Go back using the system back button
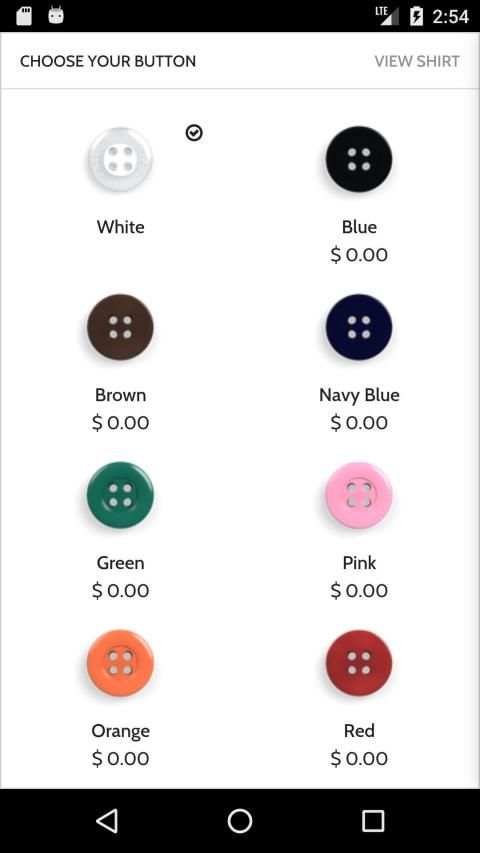 coord(107,820)
